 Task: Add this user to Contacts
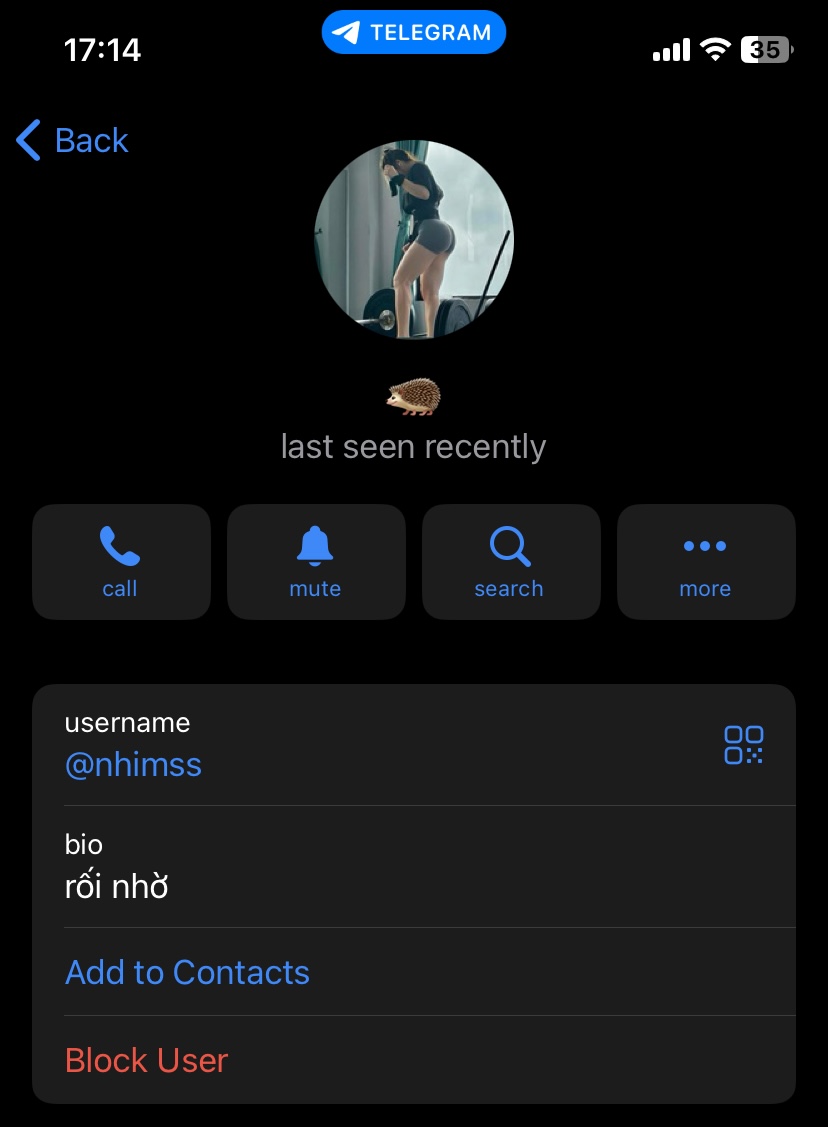click(187, 972)
